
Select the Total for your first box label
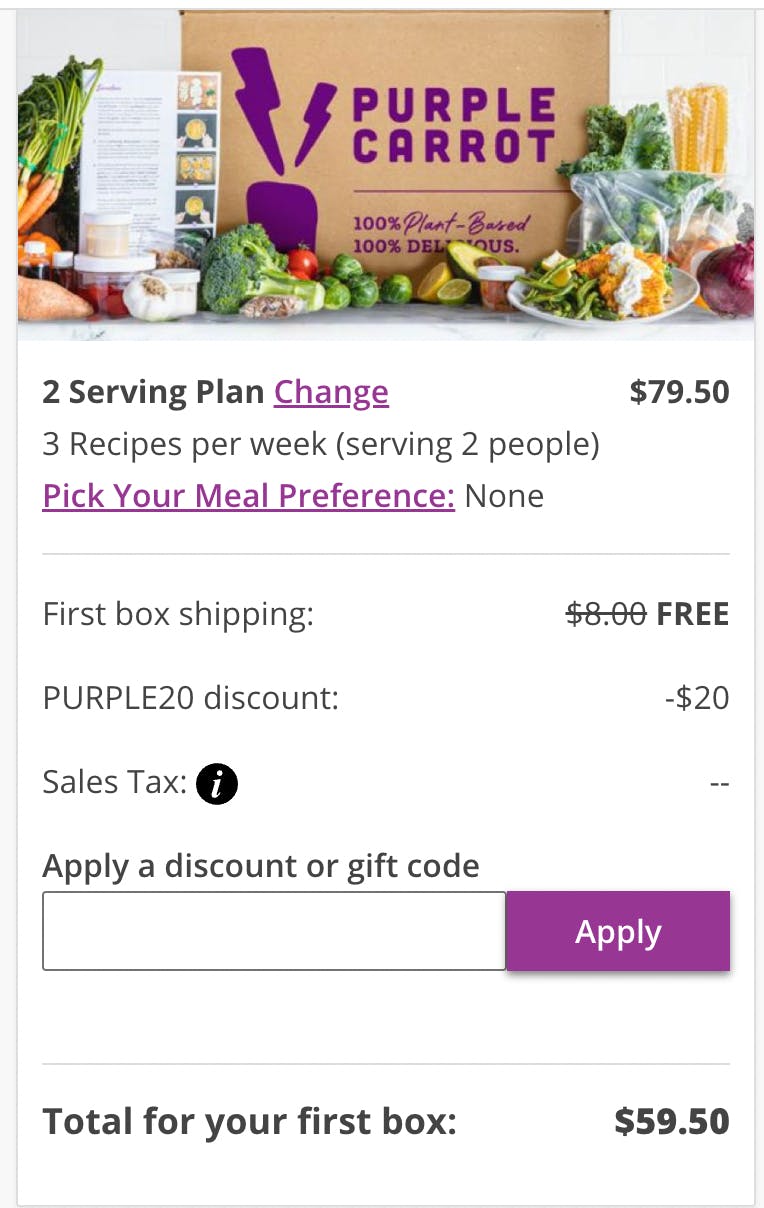pos(248,1121)
